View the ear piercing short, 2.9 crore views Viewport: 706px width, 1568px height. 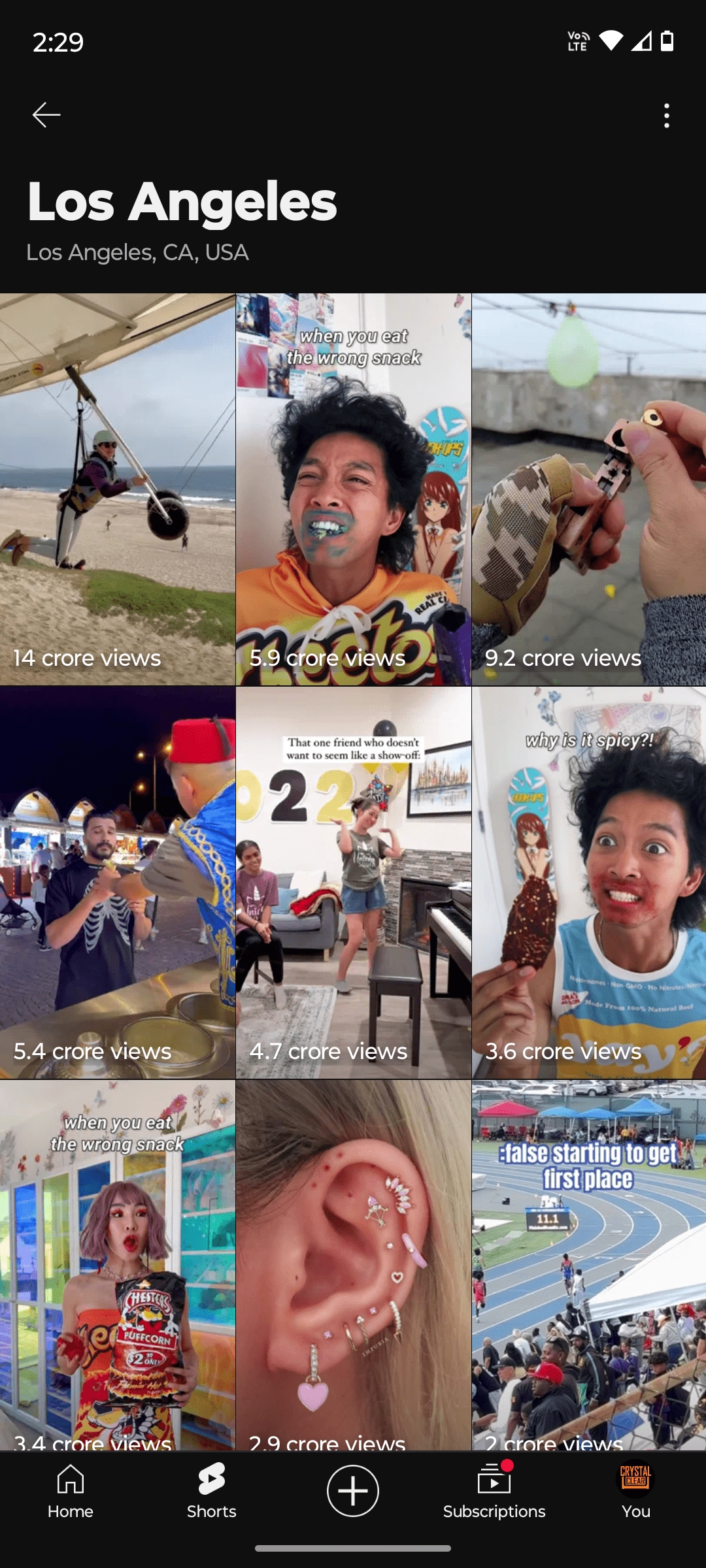point(353,1264)
